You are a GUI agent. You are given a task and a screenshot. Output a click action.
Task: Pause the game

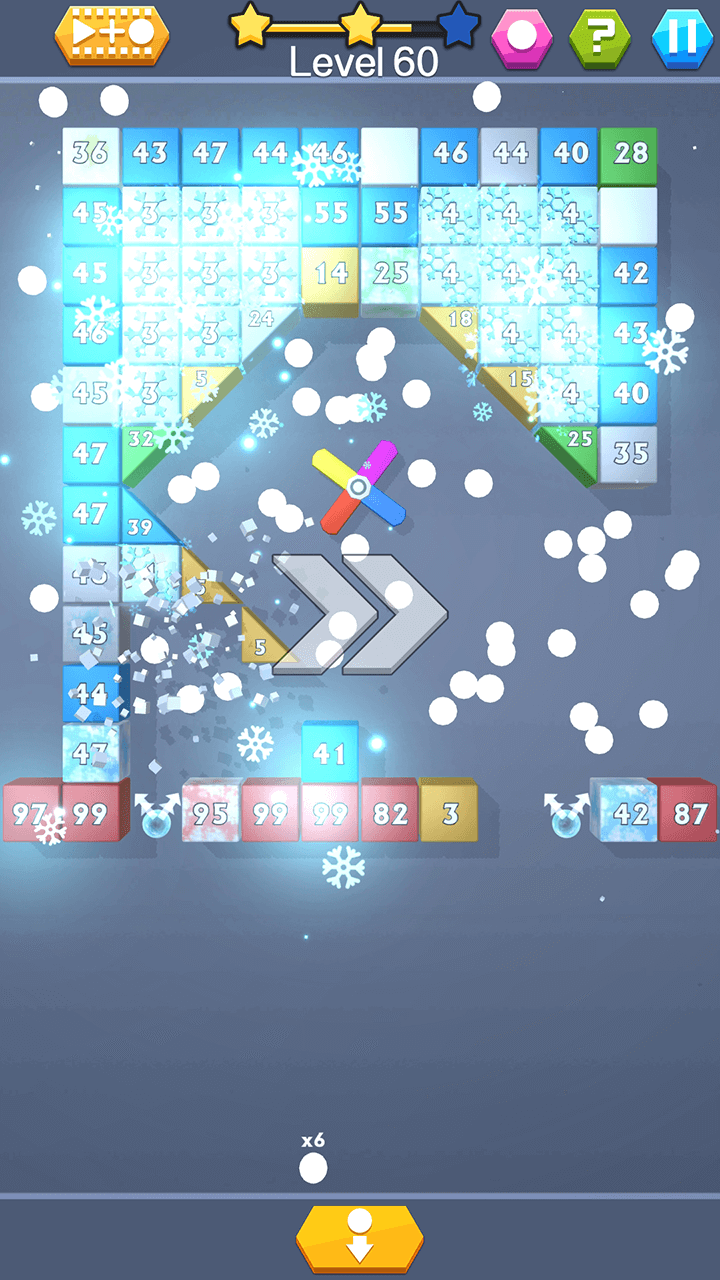tap(681, 38)
